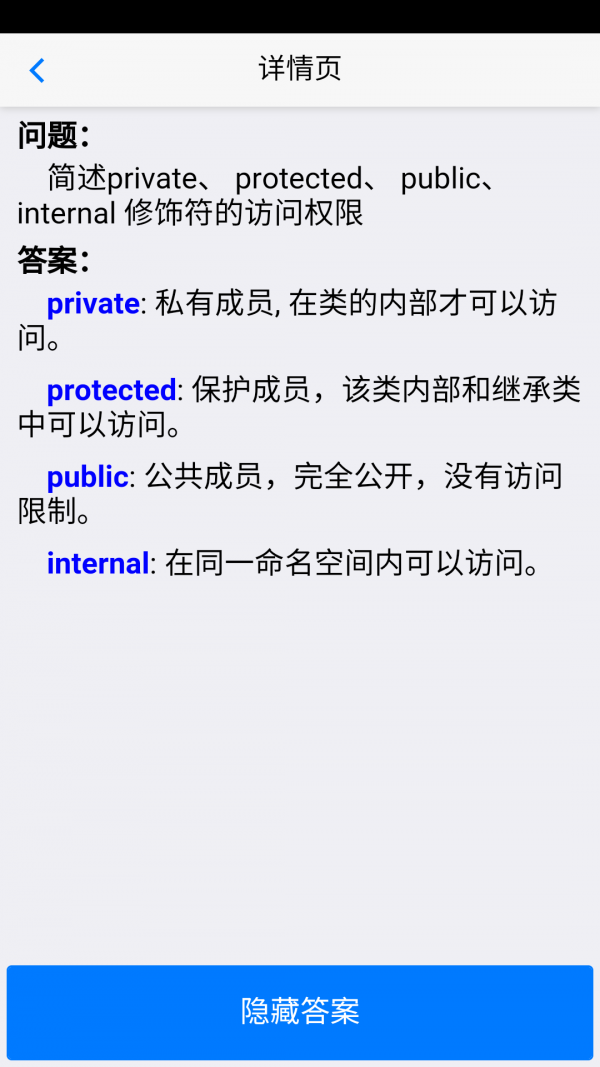600x1067 pixels.
Task: Go back using the top-left arrow
Action: point(37,70)
